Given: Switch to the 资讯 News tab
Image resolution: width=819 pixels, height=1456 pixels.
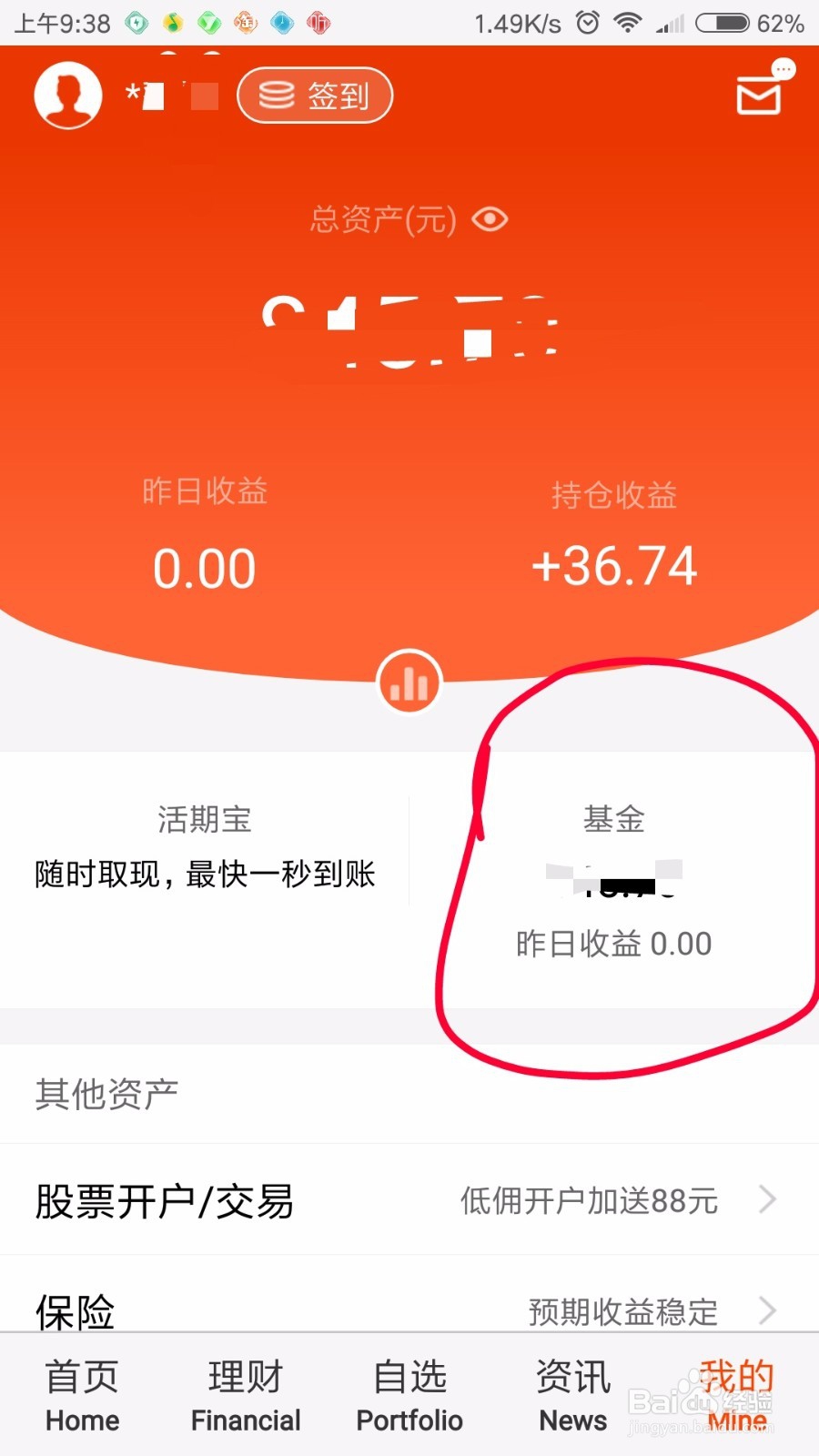Looking at the screenshot, I should (x=572, y=1394).
